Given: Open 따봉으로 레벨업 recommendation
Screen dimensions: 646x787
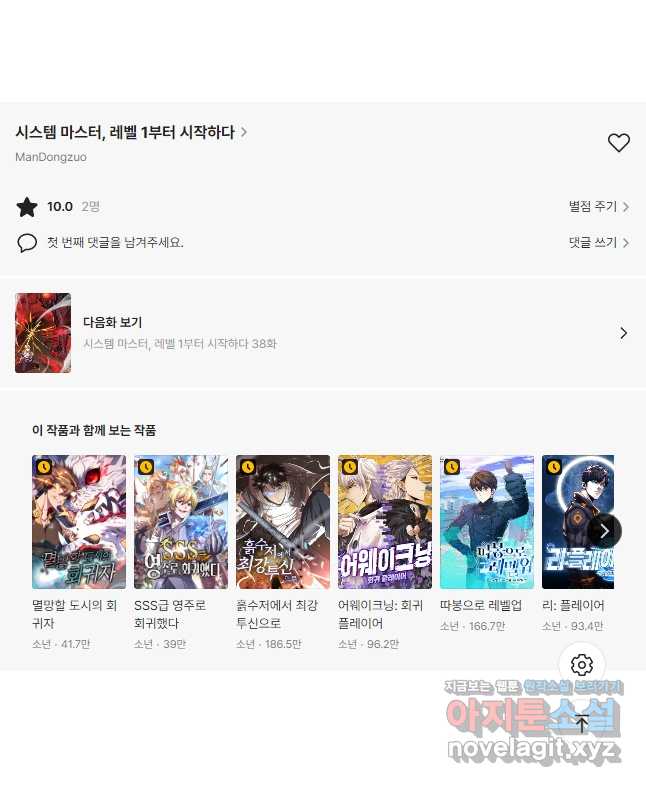Looking at the screenshot, I should click(487, 522).
